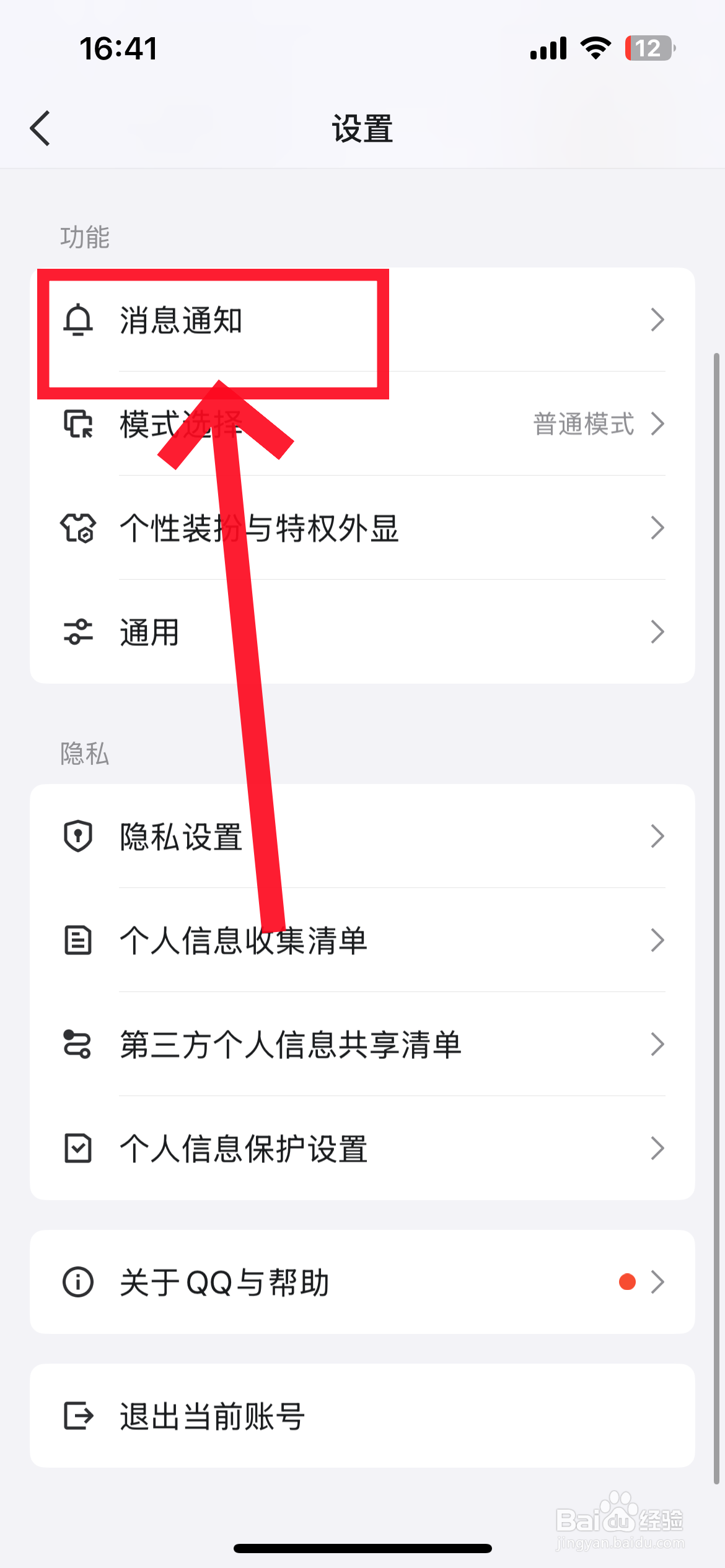The image size is (725, 1568).
Task: Select the shield icon beside 隐私设置
Action: click(77, 836)
